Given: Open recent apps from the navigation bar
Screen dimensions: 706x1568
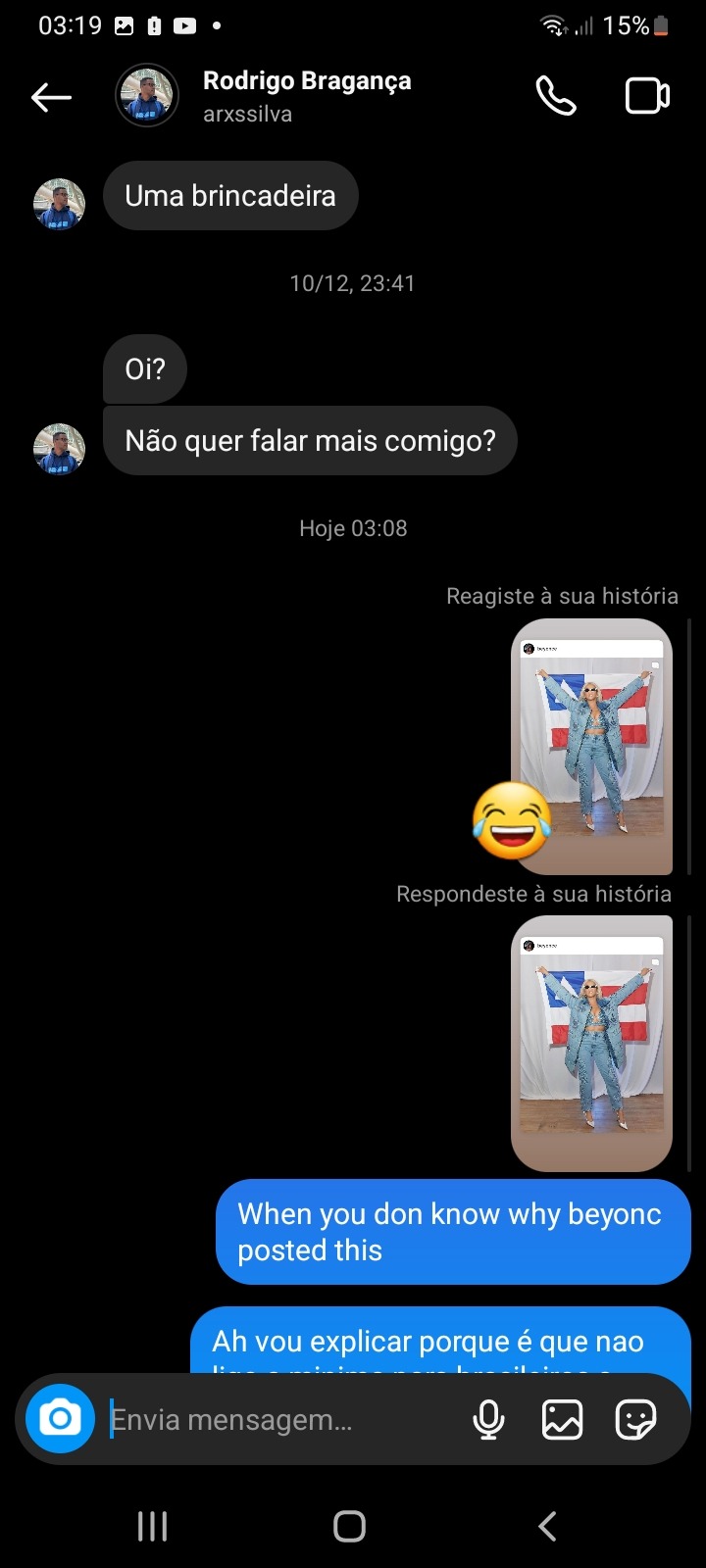Looking at the screenshot, I should tap(152, 1526).
